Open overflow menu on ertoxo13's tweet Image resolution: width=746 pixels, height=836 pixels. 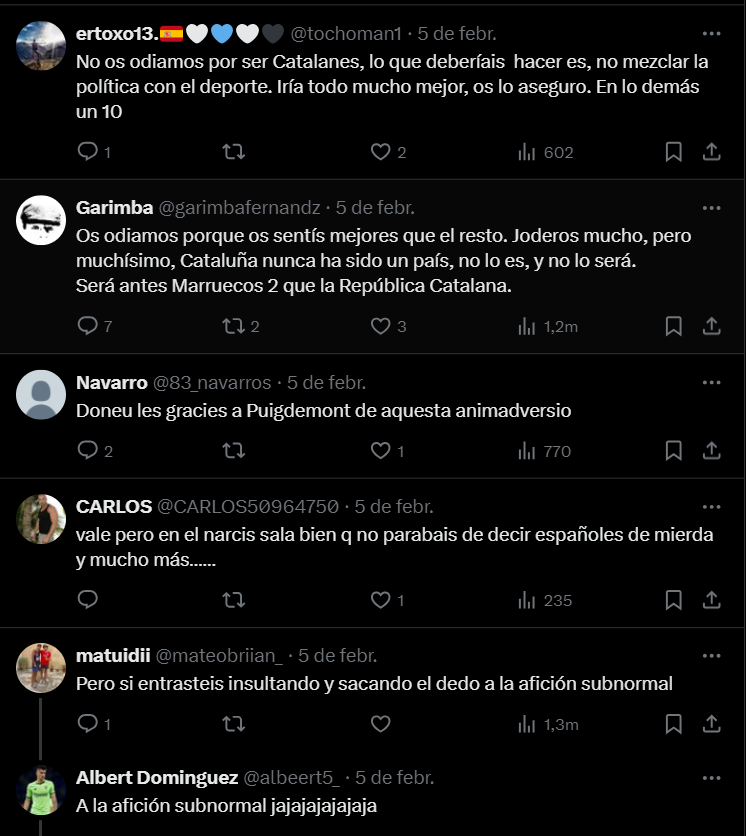point(711,33)
